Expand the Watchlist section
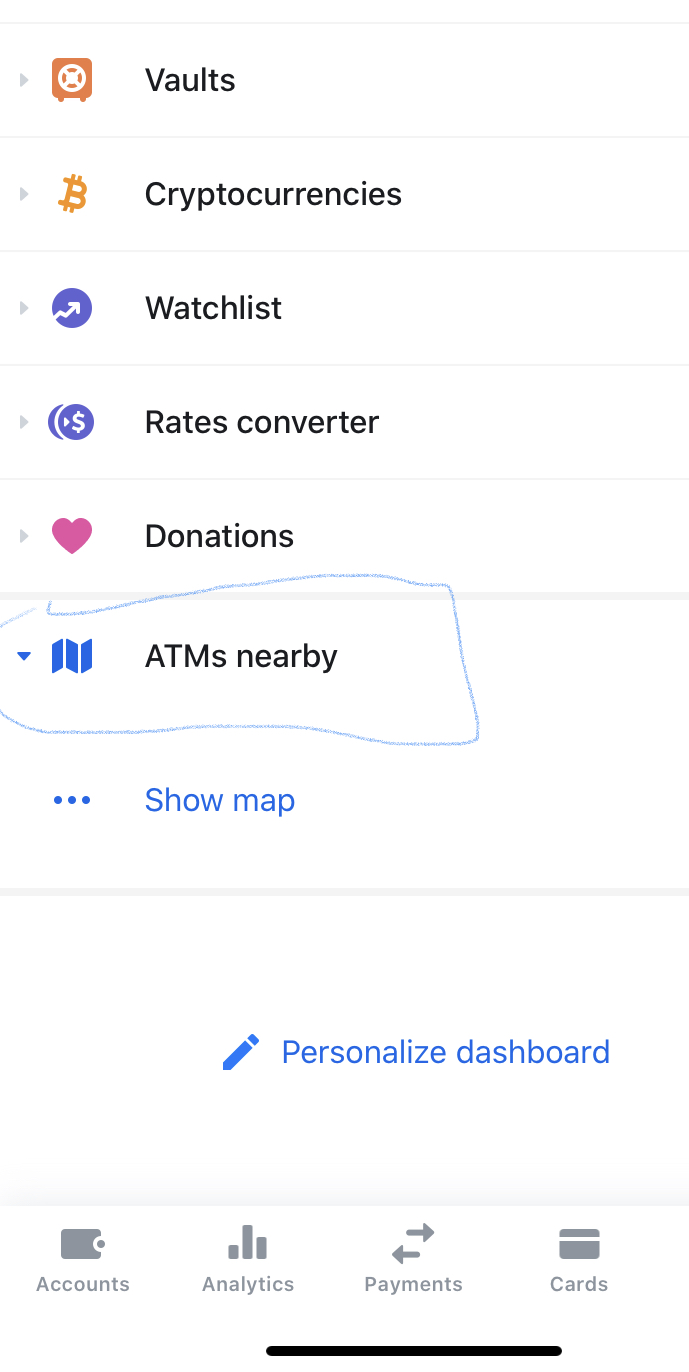Image resolution: width=689 pixels, height=1372 pixels. coord(344,308)
